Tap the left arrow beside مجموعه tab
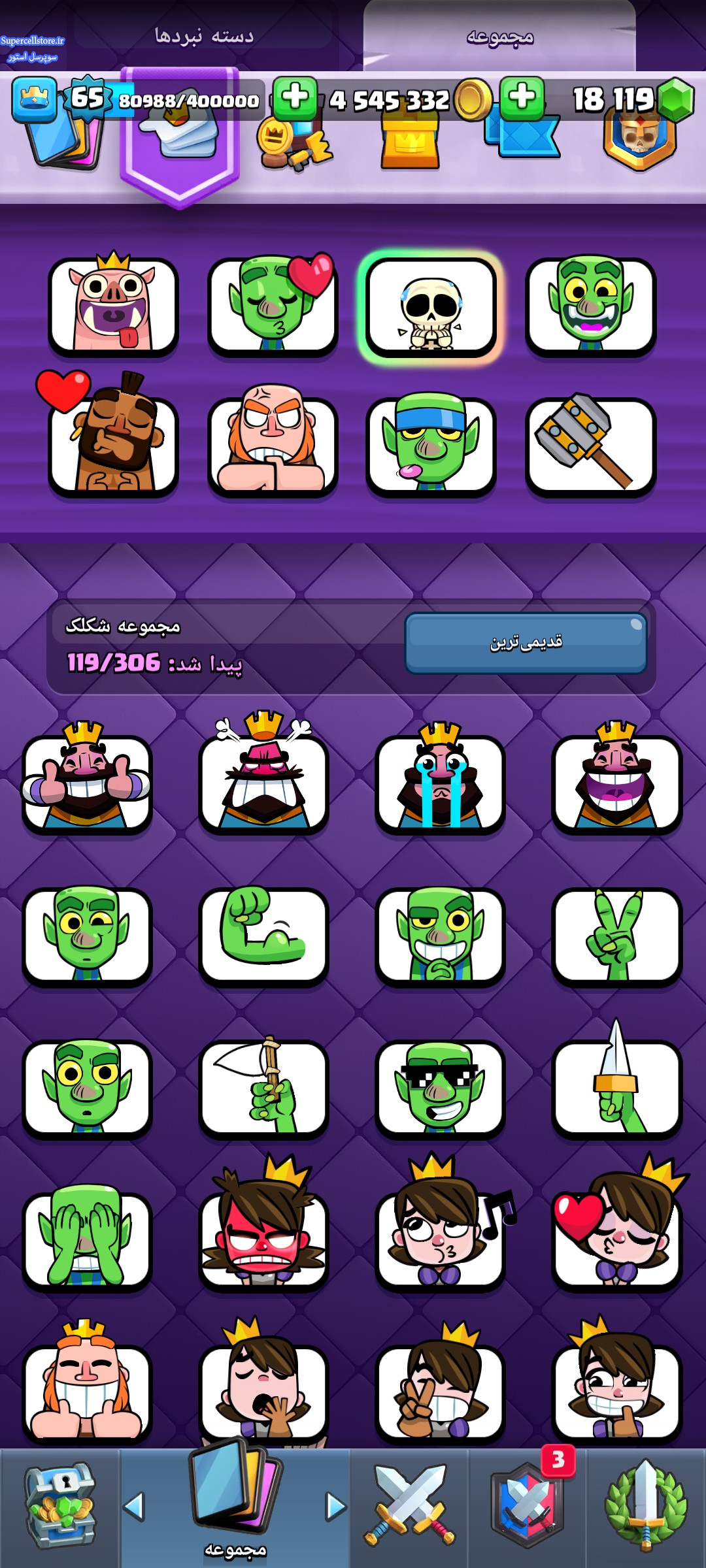Image resolution: width=706 pixels, height=1568 pixels. pyautogui.click(x=134, y=1507)
